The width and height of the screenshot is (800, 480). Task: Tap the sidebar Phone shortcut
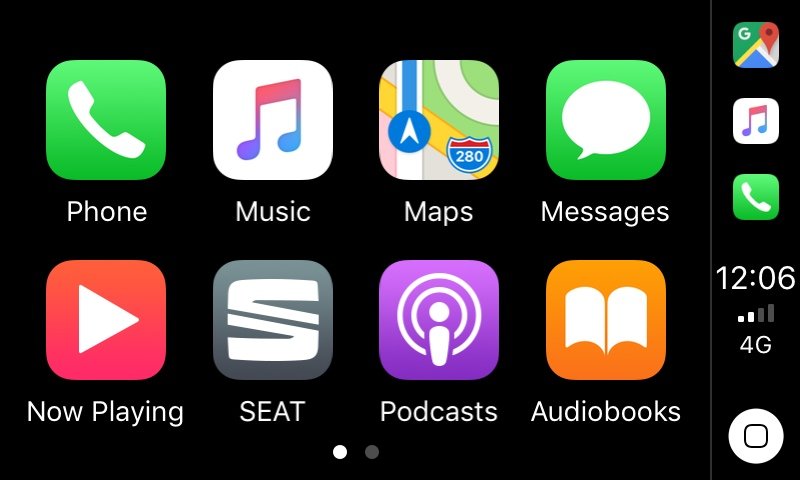click(x=756, y=197)
